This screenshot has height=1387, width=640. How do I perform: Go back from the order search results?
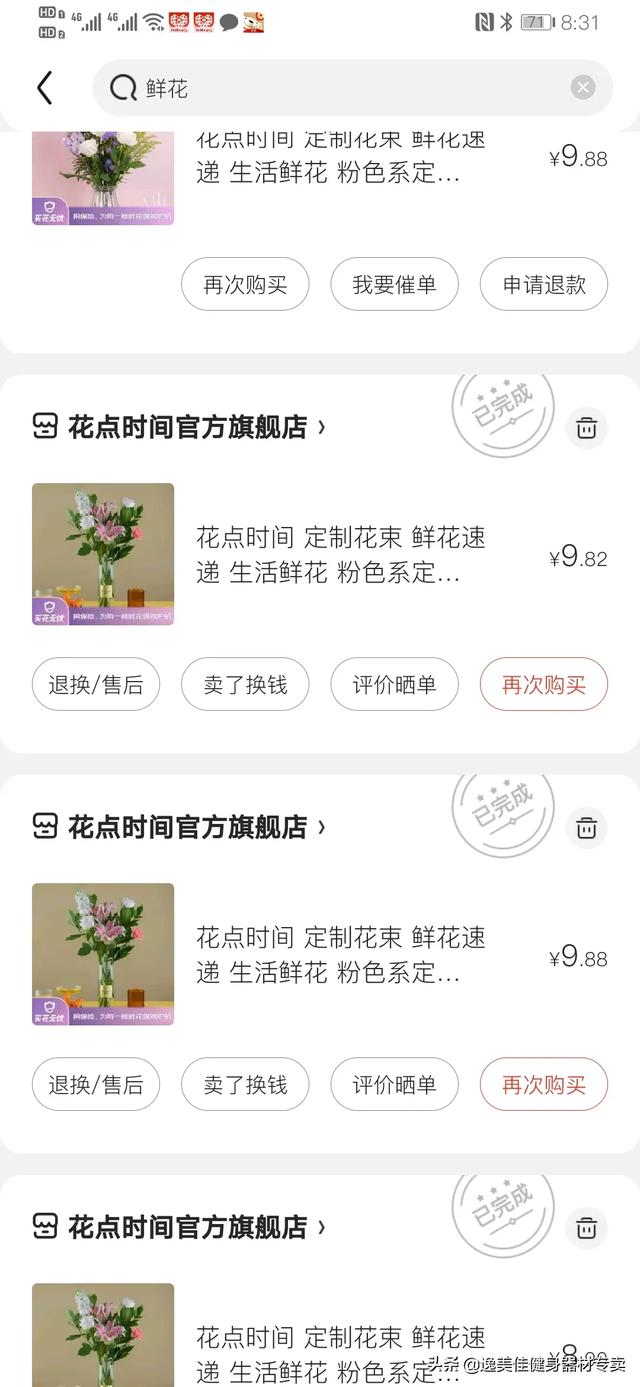44,88
